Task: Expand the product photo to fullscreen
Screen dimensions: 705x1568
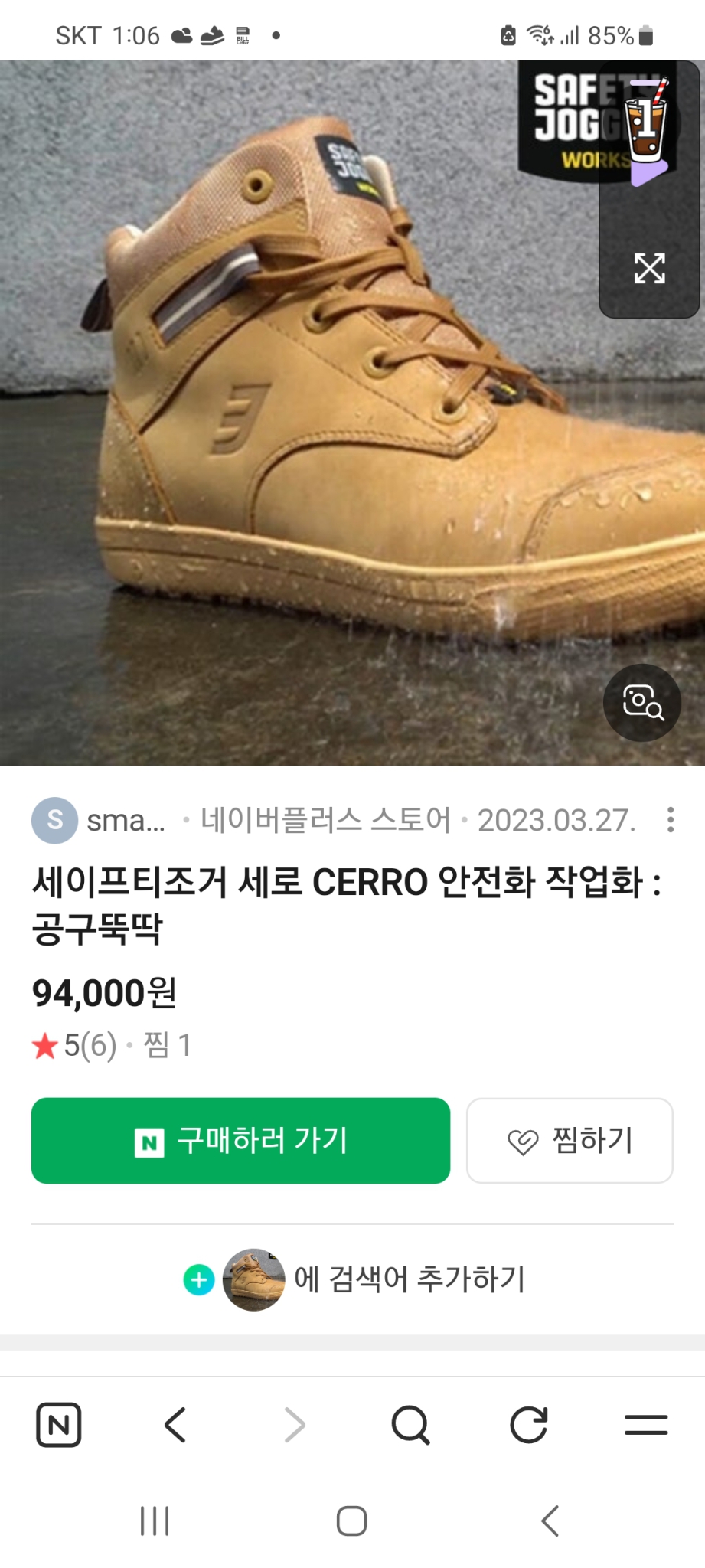Action: (648, 267)
